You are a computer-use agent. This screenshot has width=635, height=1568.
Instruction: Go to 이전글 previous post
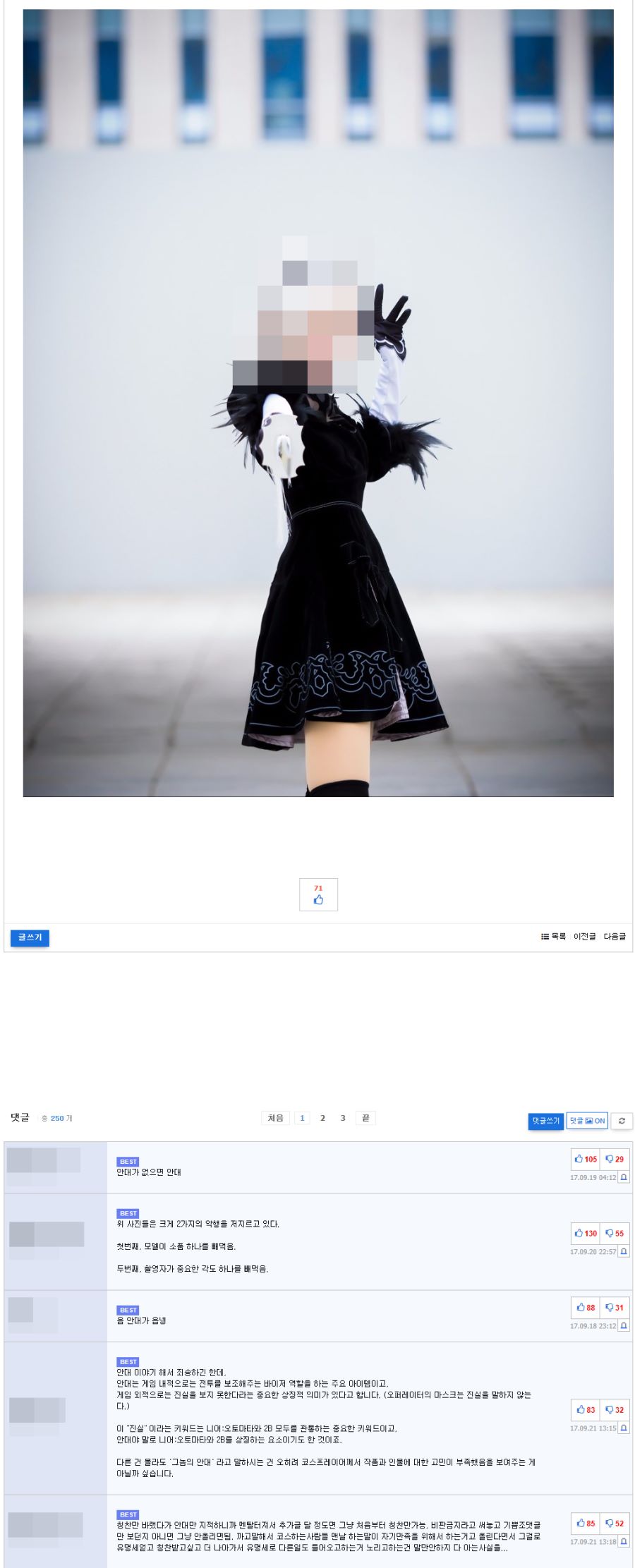tap(584, 937)
